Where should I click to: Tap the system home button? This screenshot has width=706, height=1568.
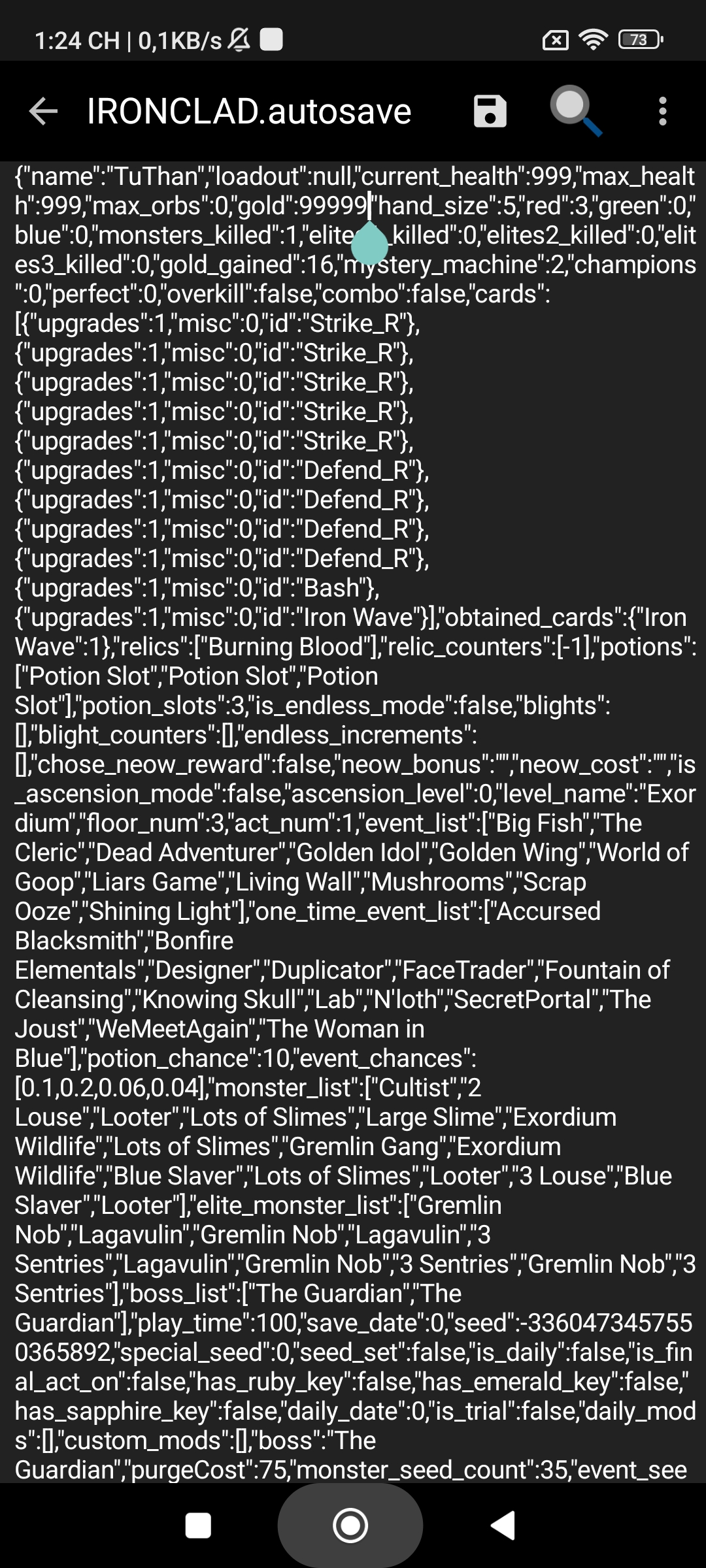350,1526
